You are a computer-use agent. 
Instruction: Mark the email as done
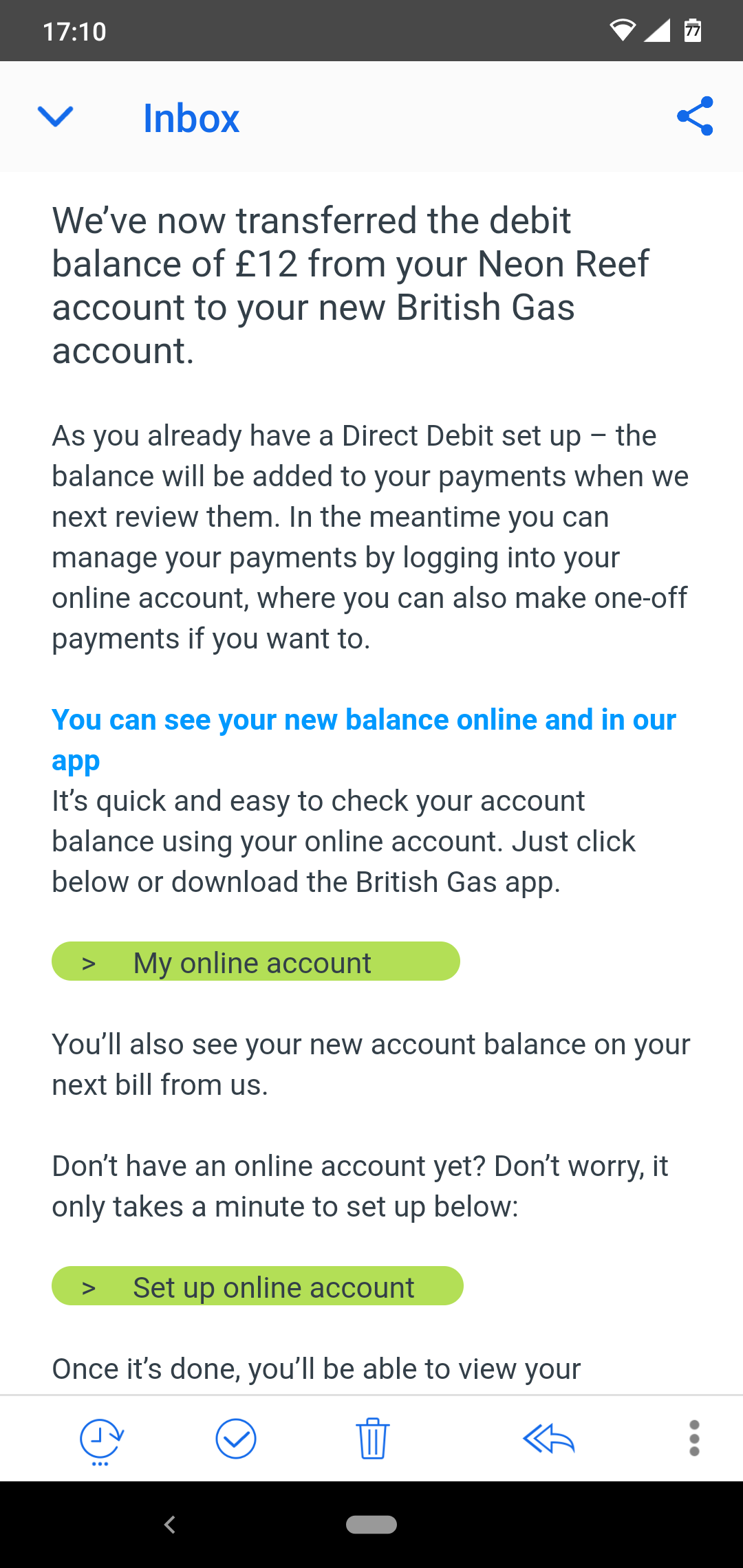tap(236, 1439)
